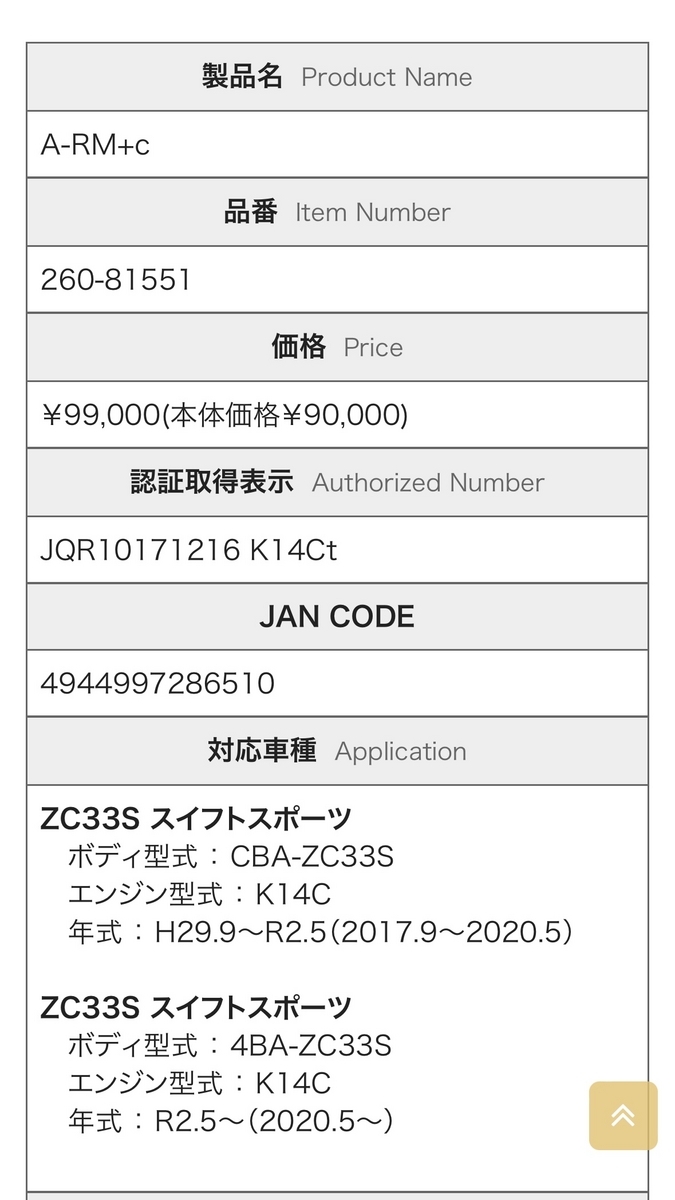The width and height of the screenshot is (675, 1200).
Task: Tap the scroll-to-top arrow button
Action: [623, 1115]
